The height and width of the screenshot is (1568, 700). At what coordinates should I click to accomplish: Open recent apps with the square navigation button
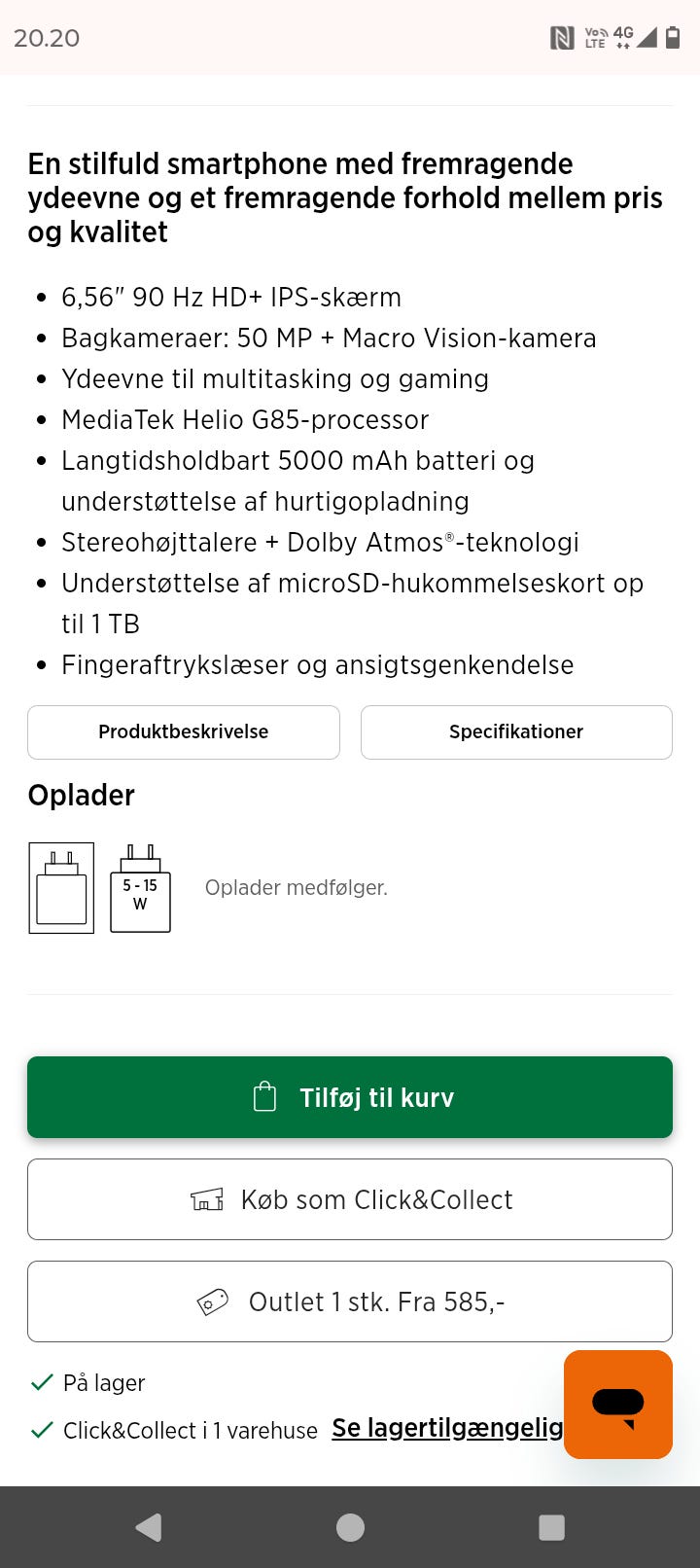pos(551,1526)
